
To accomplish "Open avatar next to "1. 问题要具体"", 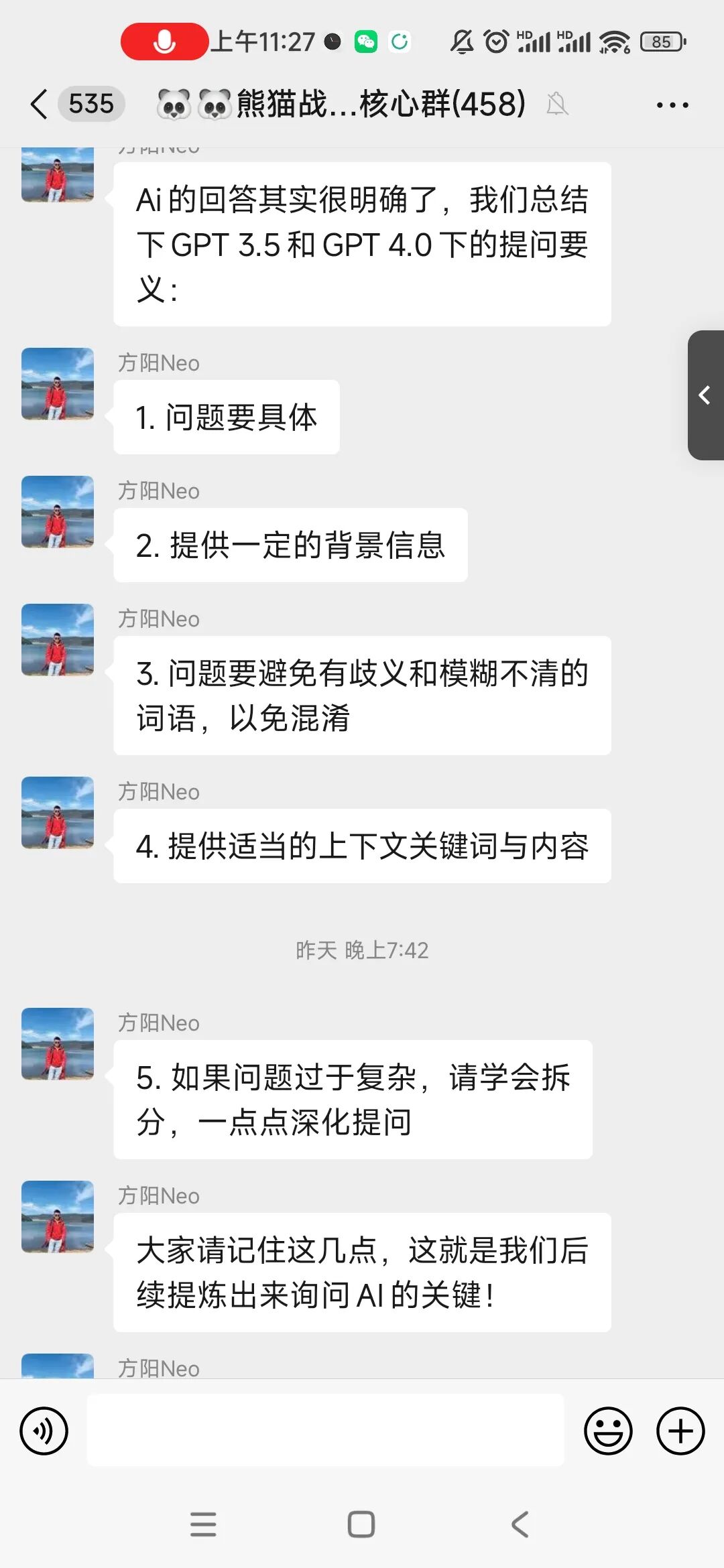I will pyautogui.click(x=58, y=384).
